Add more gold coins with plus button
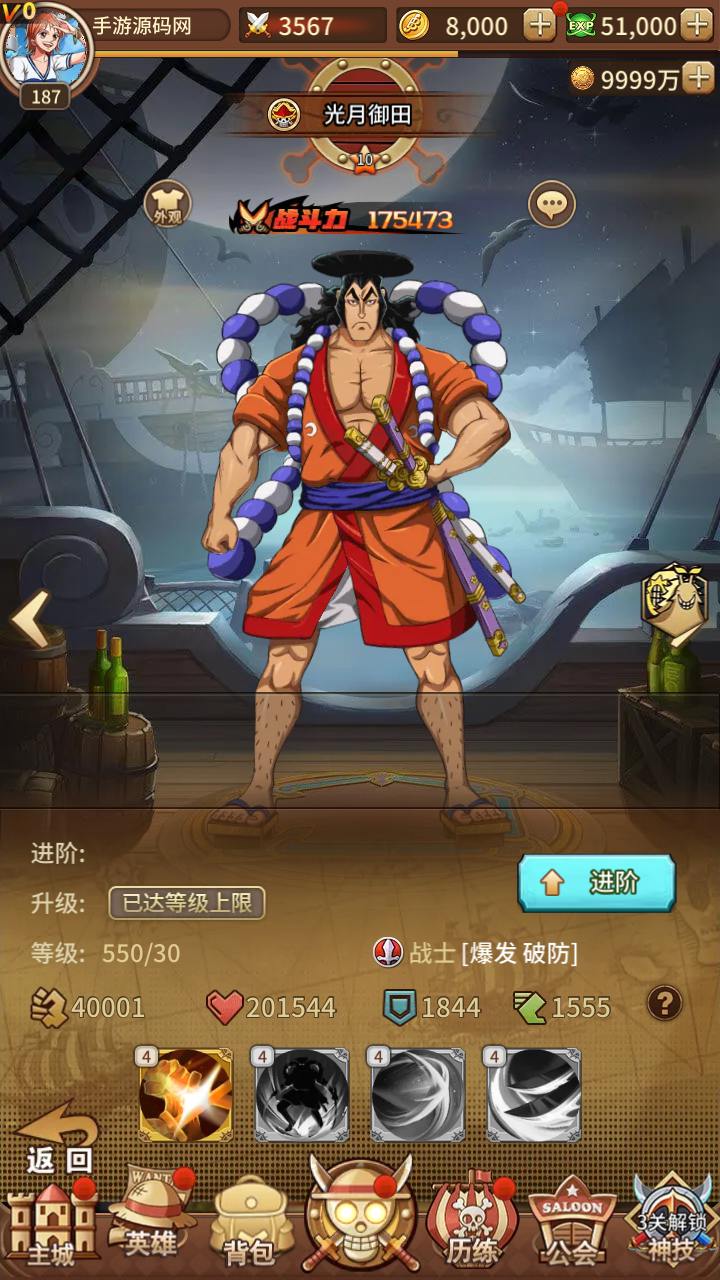 click(539, 25)
